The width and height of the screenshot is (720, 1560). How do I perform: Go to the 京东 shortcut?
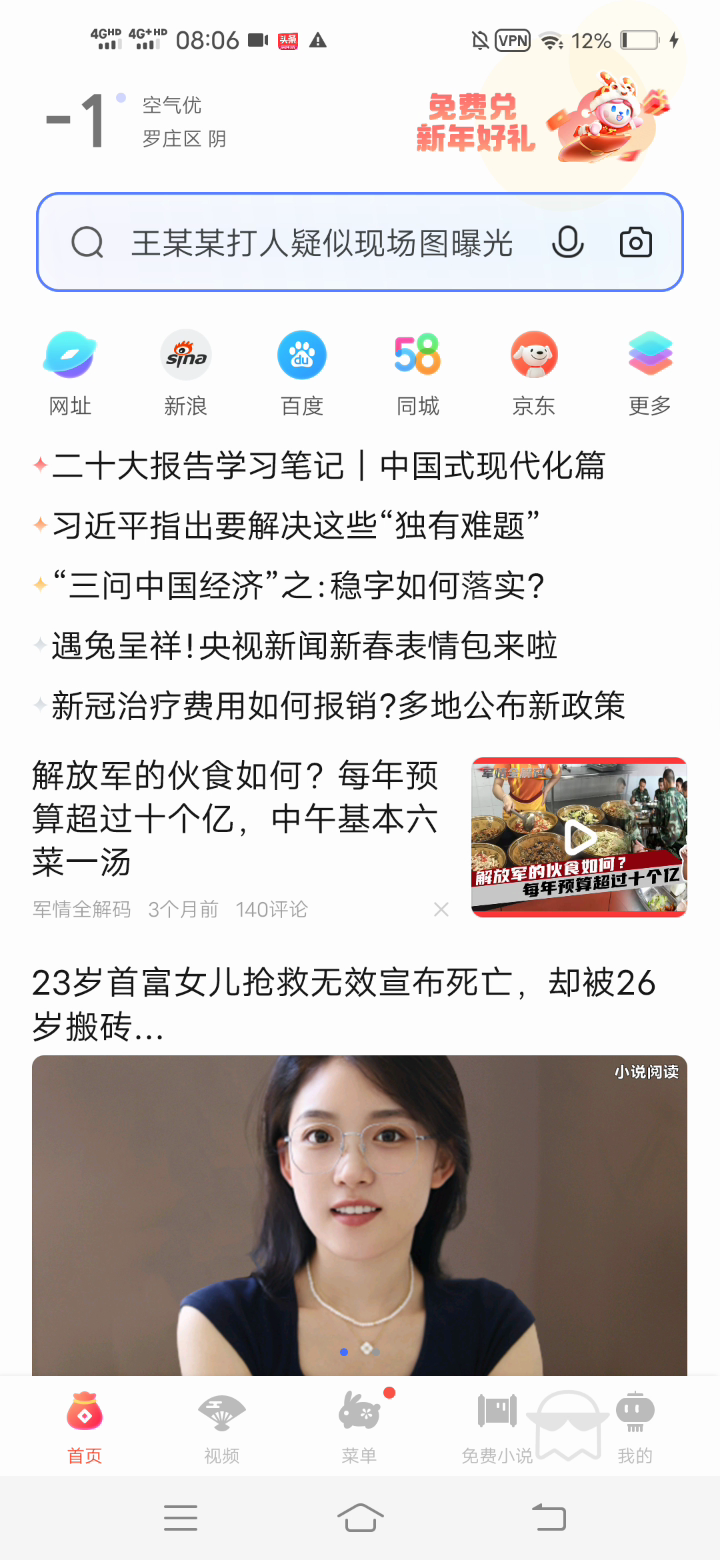[534, 372]
